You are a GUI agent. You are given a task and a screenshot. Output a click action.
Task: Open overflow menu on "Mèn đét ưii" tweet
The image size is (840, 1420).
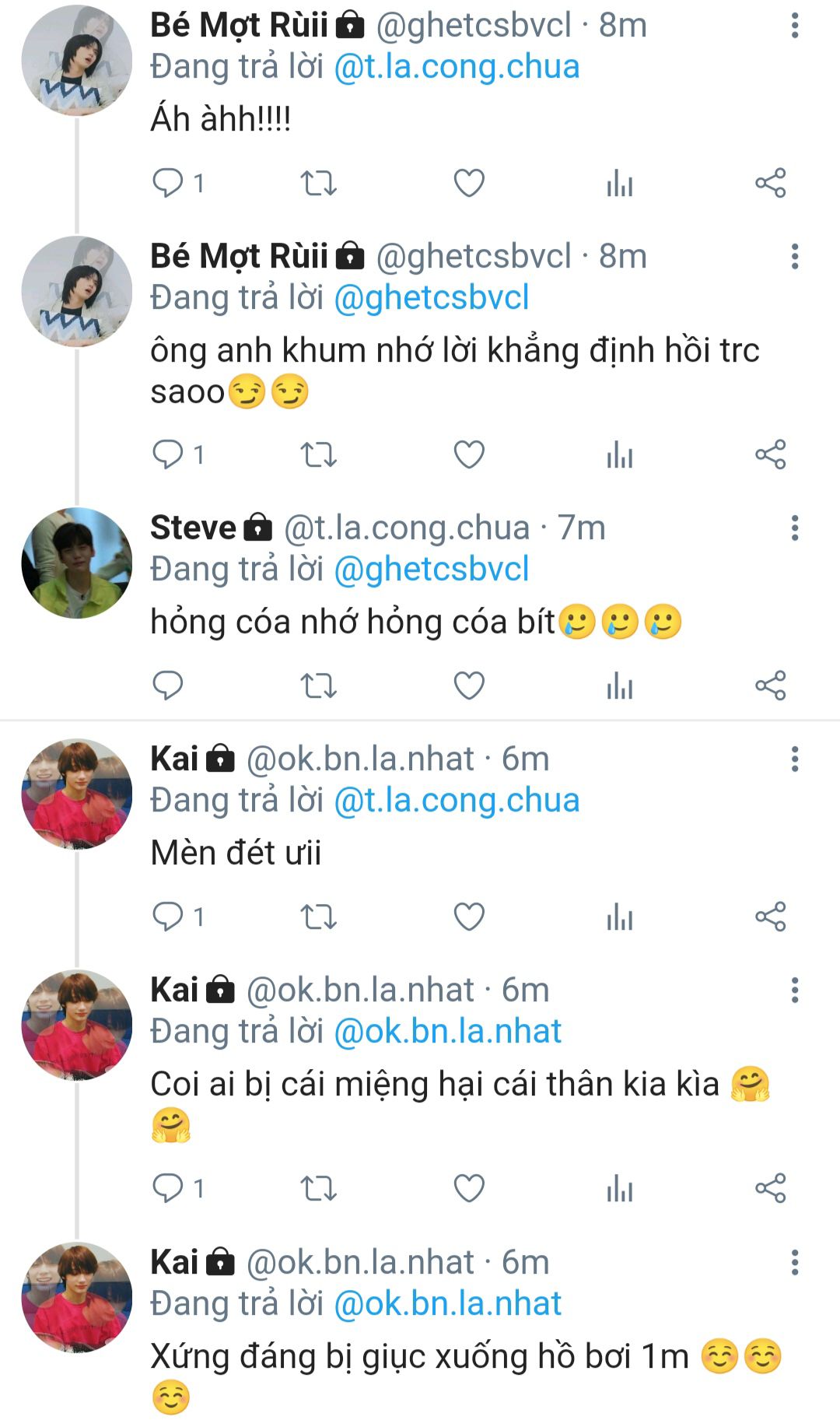(794, 759)
